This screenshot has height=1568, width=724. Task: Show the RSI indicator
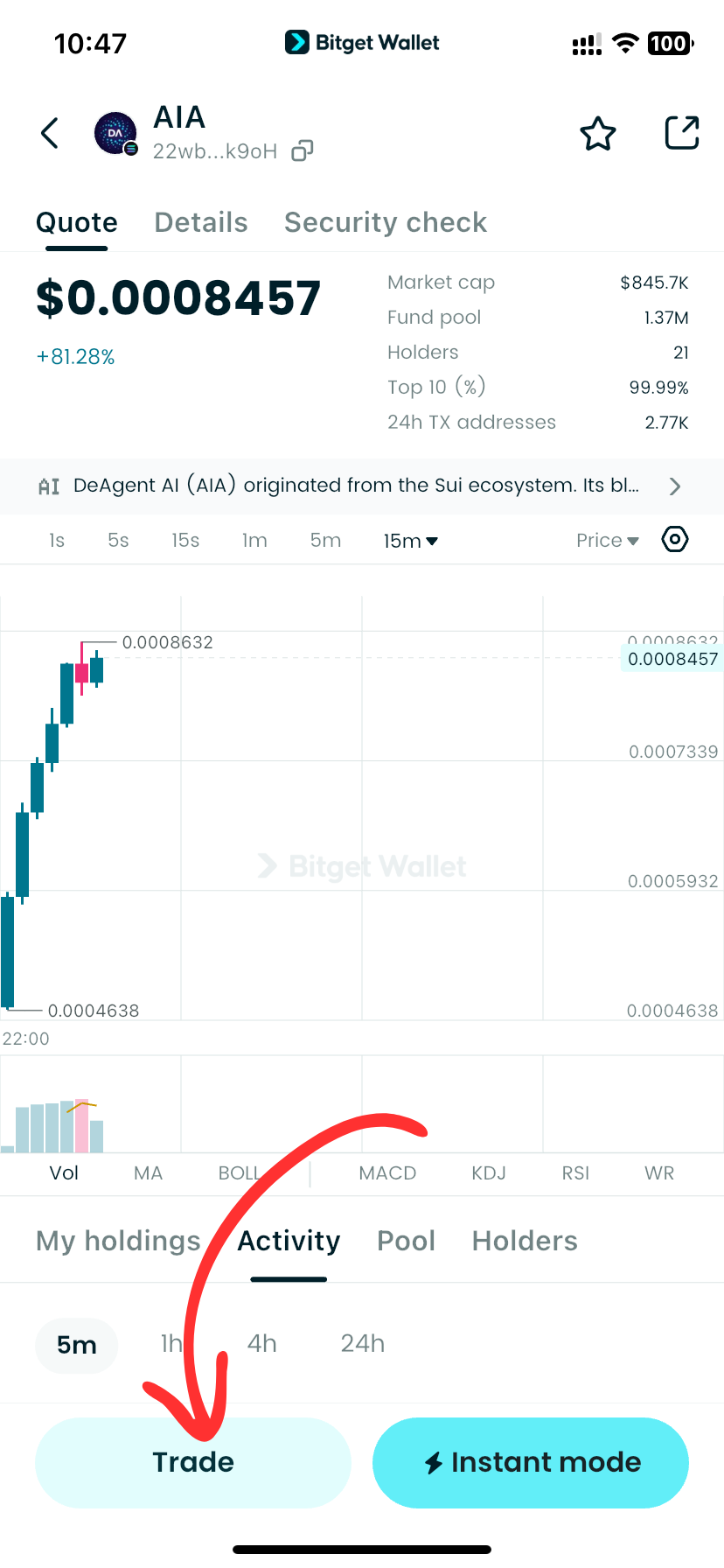pyautogui.click(x=575, y=1173)
